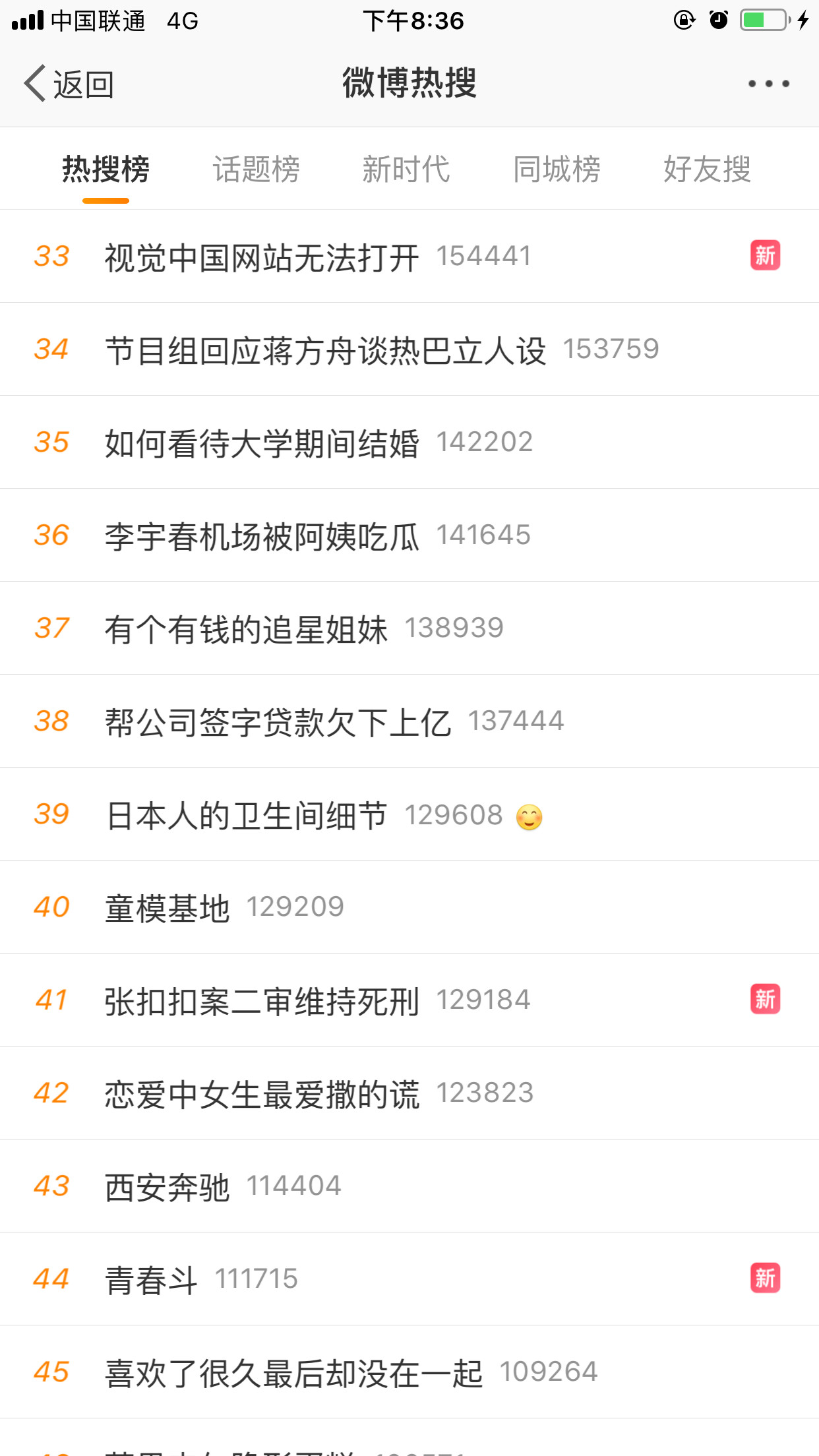This screenshot has width=819, height=1456.
Task: Tap the 青春斗 trending row
Action: pos(409,1279)
